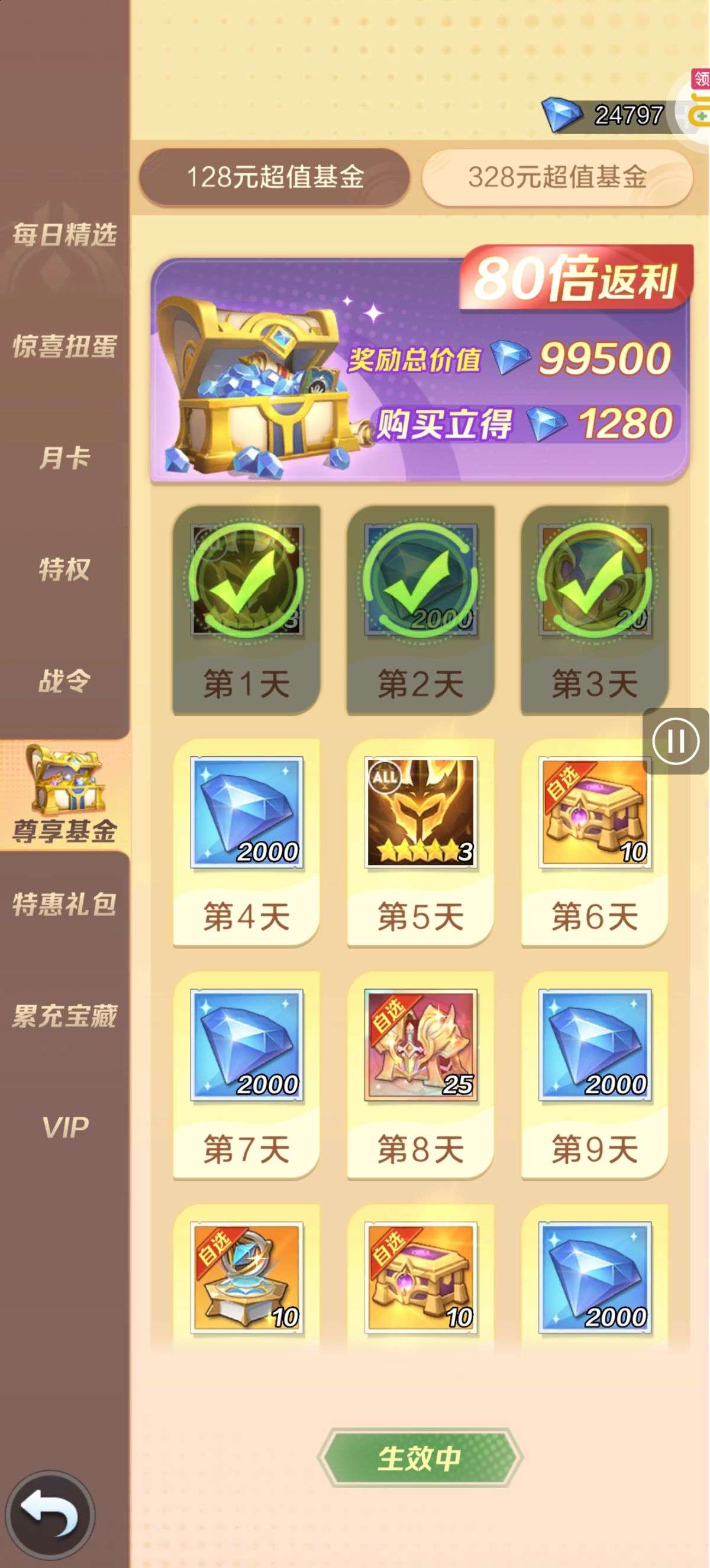Open the 战令 section
710x1568 pixels.
coord(64,681)
